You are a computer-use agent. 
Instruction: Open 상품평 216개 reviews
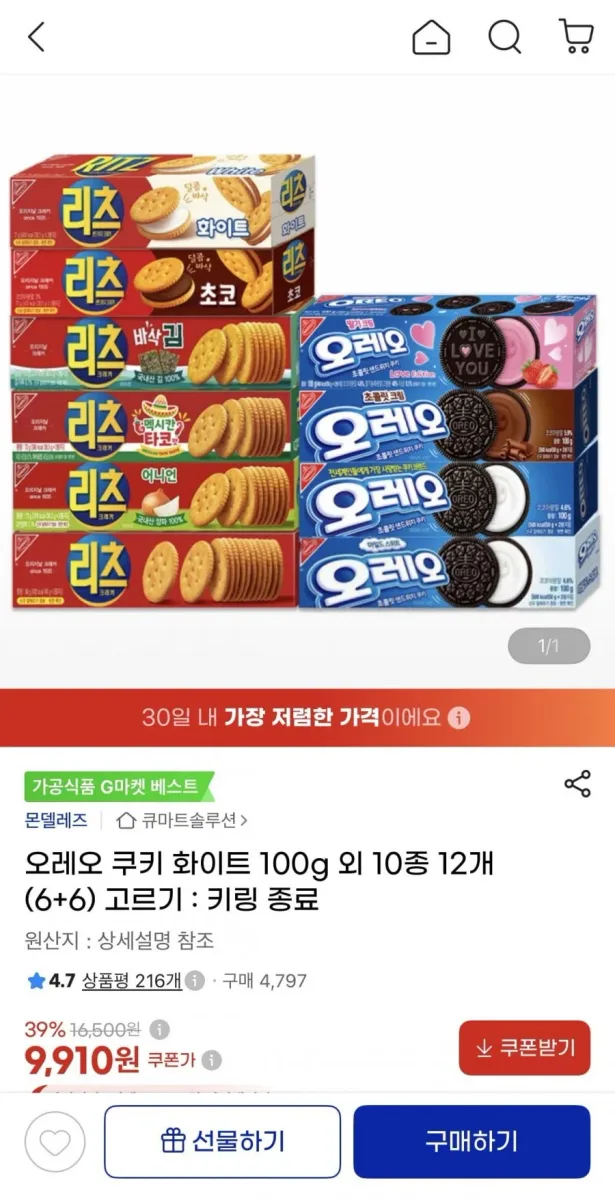[131, 981]
